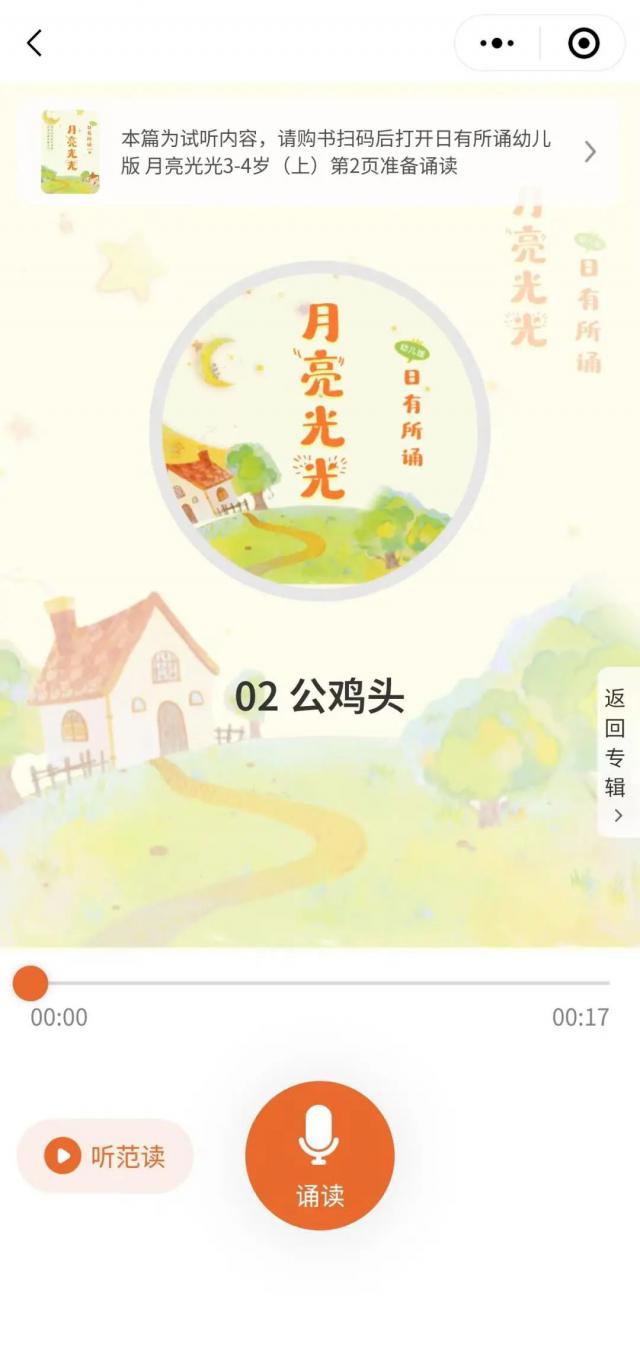Go back using the top-left arrow
Viewport: 640px width, 1360px height.
(x=35, y=43)
